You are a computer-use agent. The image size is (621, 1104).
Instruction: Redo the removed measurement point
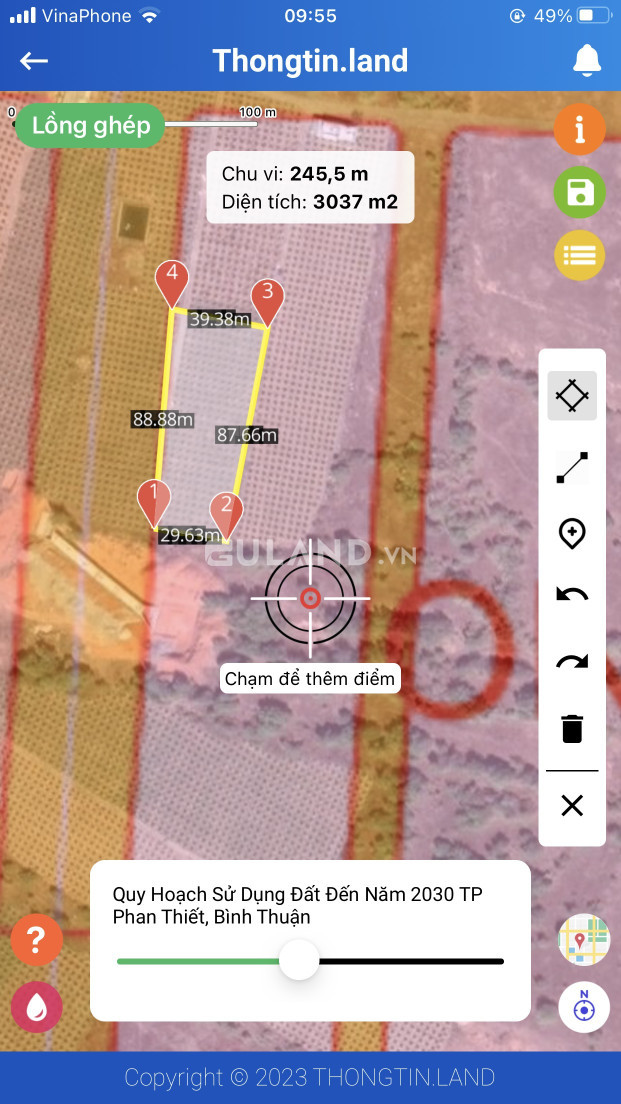click(x=572, y=662)
